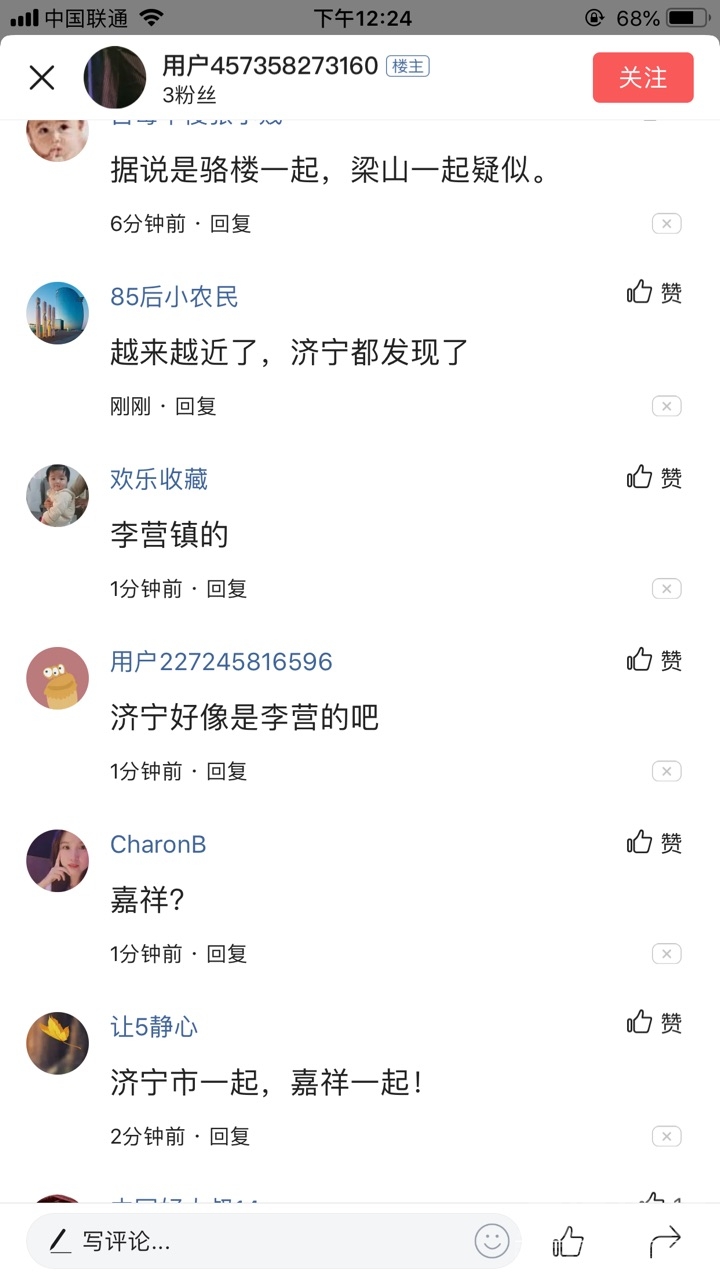Close the comments page with the X
The height and width of the screenshot is (1280, 720).
click(x=42, y=77)
